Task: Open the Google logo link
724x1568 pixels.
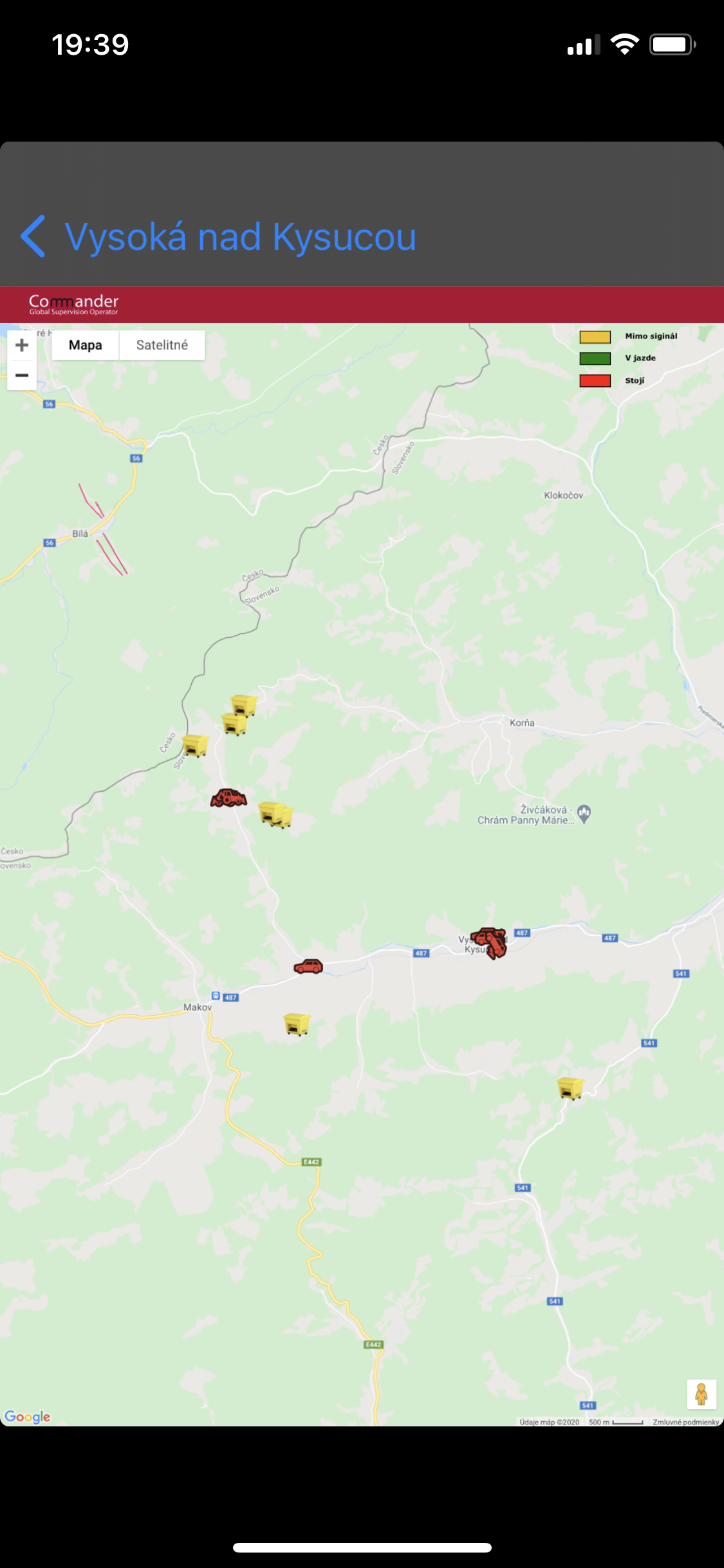Action: [x=27, y=1416]
